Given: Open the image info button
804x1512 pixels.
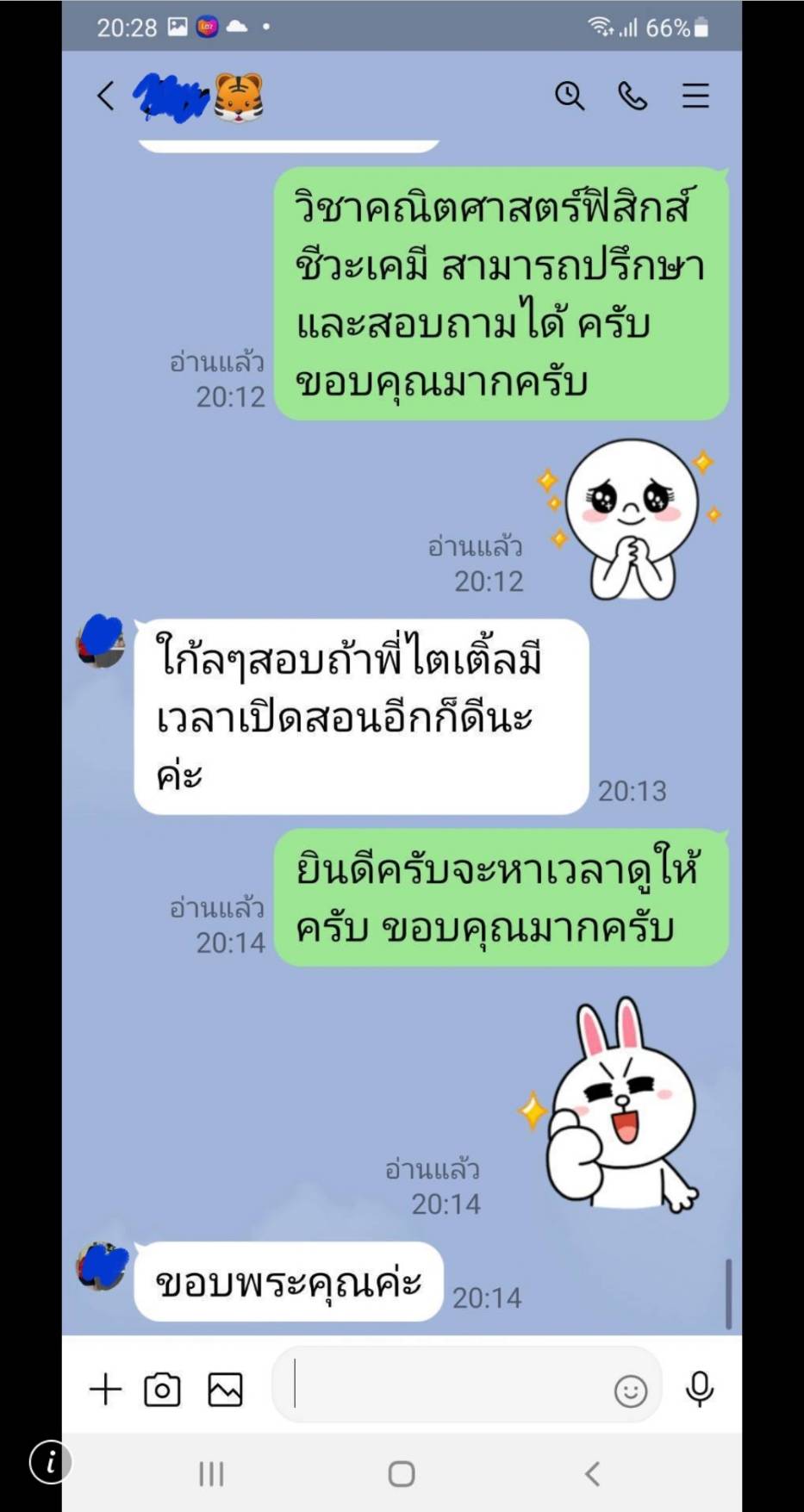Looking at the screenshot, I should (51, 1462).
